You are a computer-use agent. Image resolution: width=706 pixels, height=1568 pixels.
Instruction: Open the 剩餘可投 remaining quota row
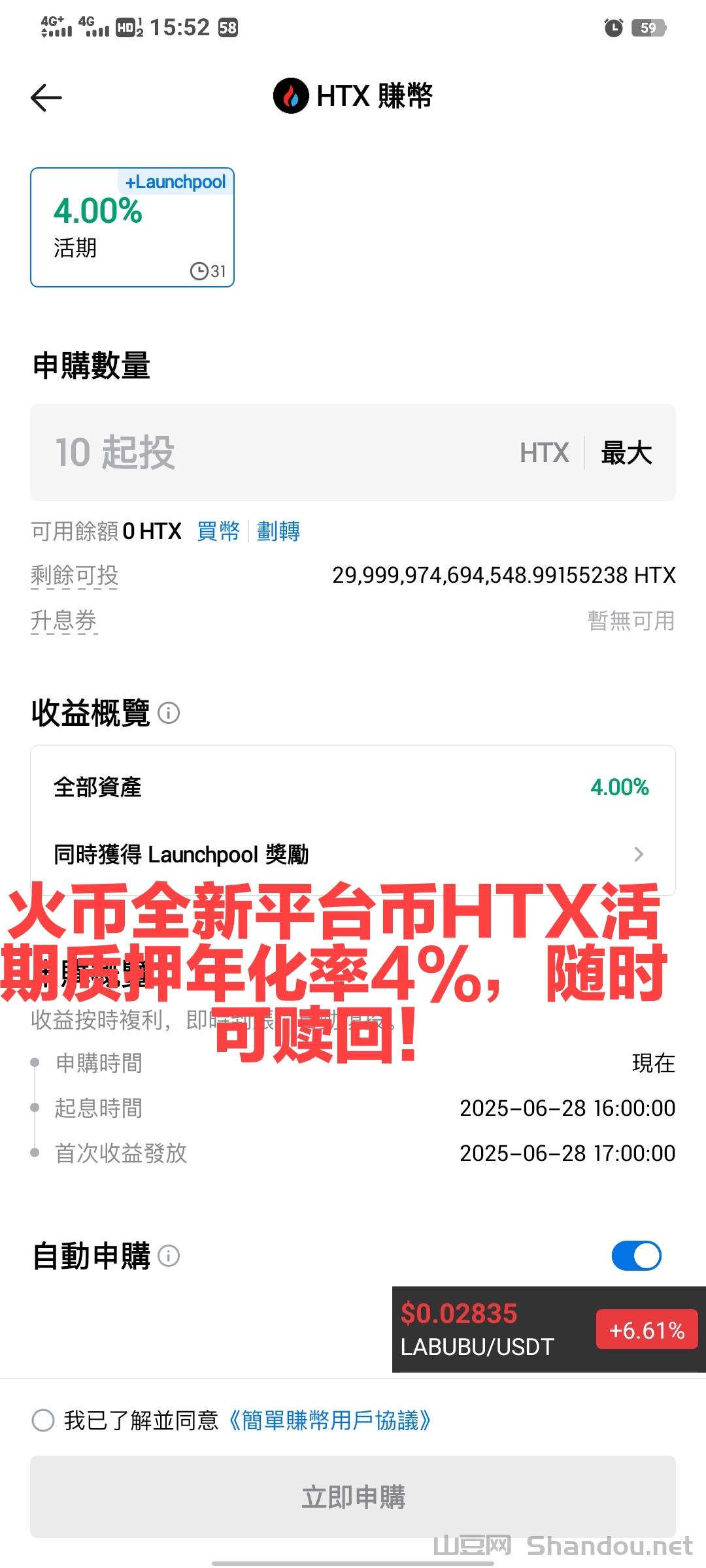[x=353, y=576]
